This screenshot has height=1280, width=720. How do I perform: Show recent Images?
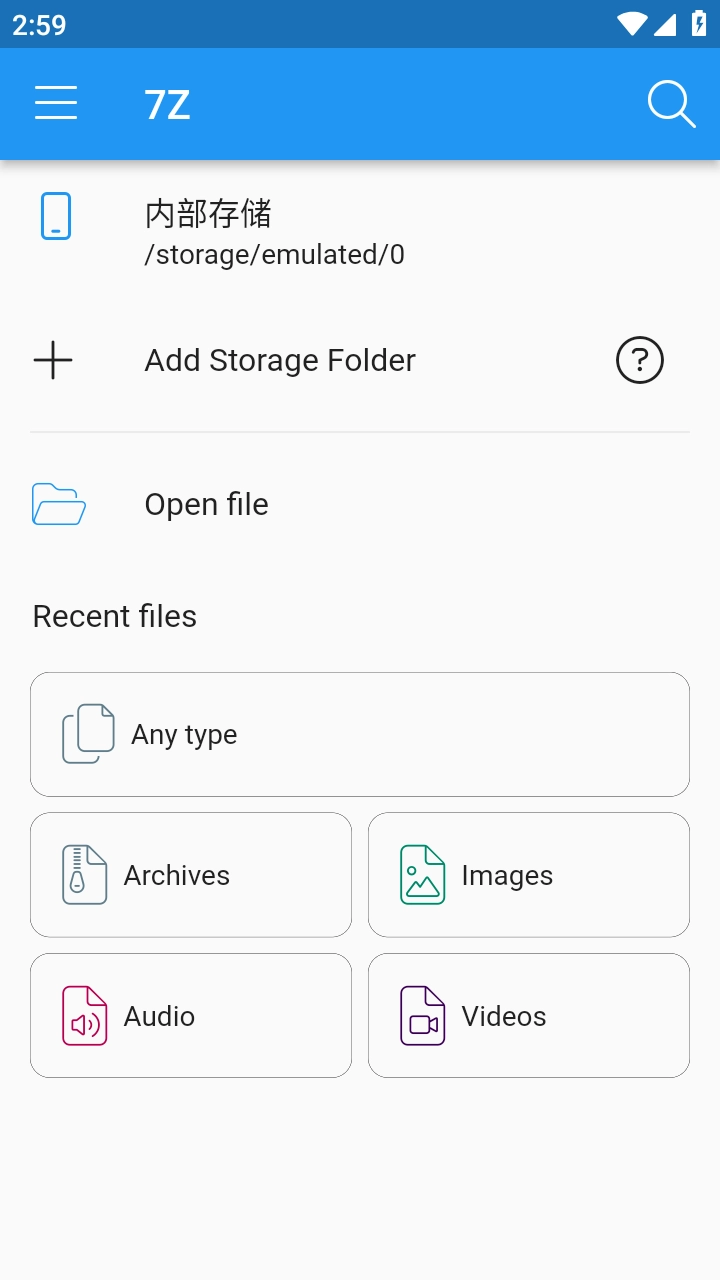coord(529,875)
